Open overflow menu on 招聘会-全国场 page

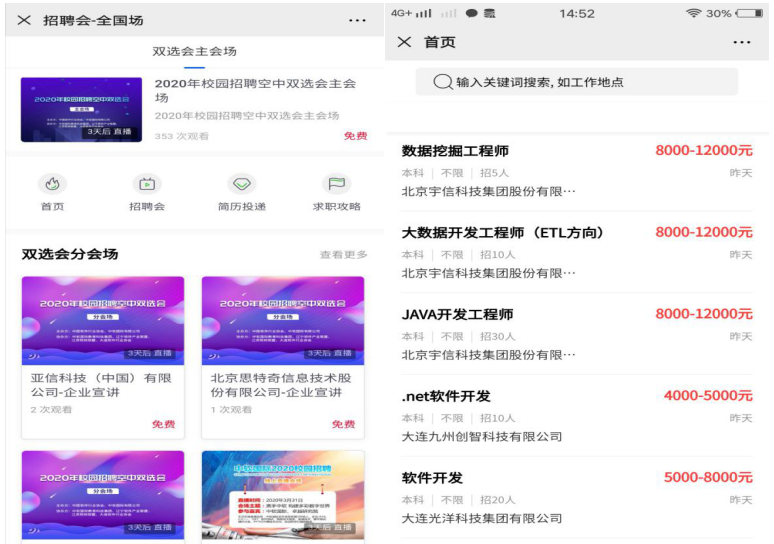[357, 20]
